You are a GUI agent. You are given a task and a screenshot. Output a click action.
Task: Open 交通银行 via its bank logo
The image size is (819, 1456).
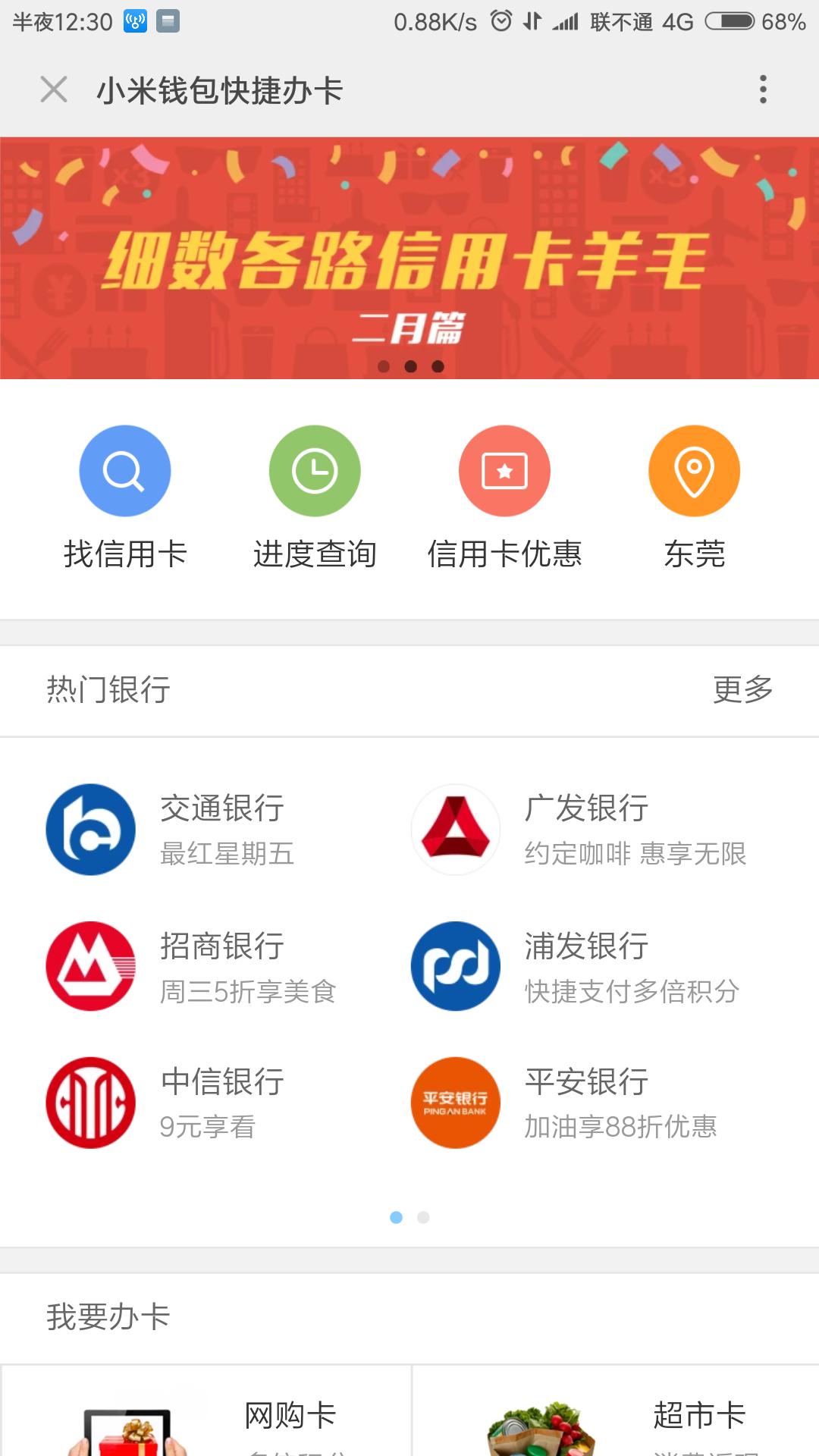click(90, 830)
